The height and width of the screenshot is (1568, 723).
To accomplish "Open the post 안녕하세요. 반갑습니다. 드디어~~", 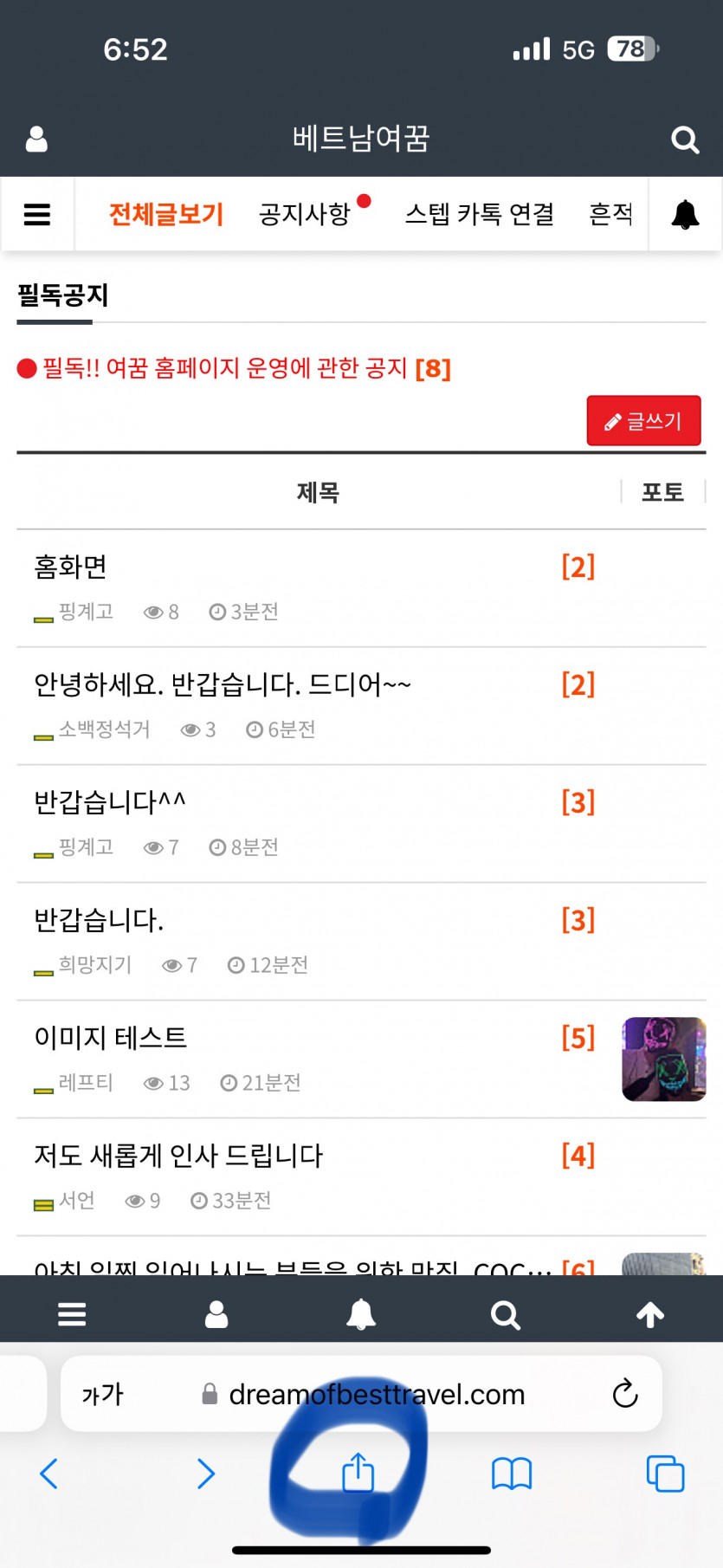I will [x=223, y=684].
